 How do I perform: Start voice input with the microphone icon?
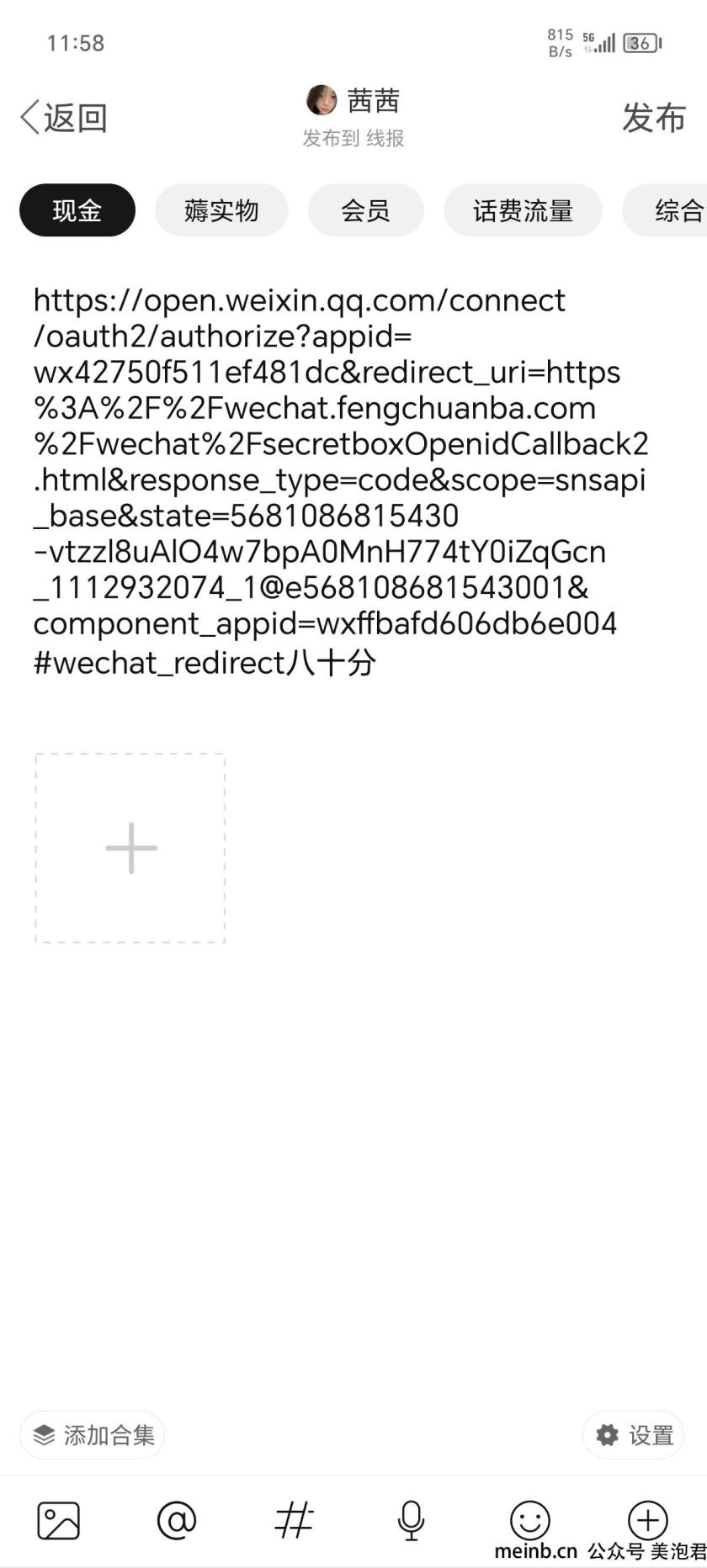(411, 1521)
